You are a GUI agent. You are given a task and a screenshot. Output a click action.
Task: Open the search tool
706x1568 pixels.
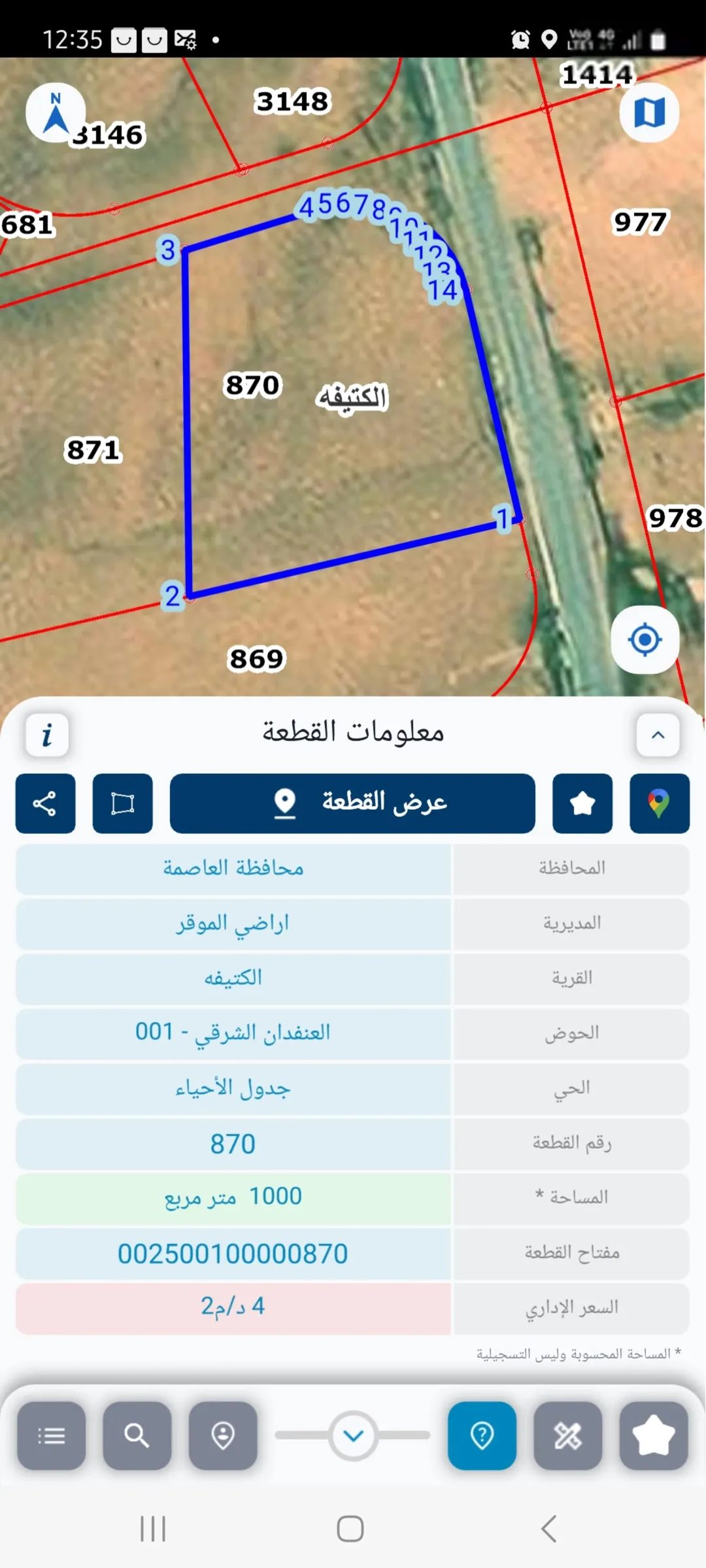point(137,1435)
